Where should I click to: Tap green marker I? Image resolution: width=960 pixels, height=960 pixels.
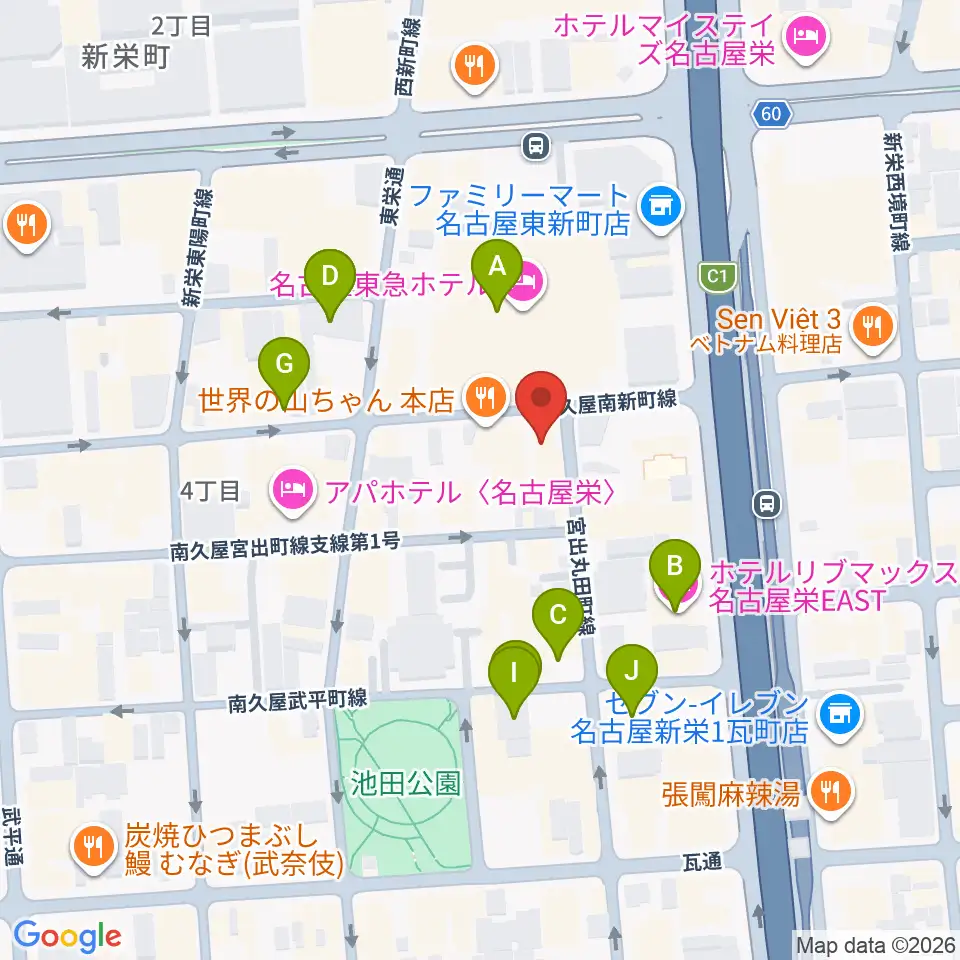pos(514,680)
